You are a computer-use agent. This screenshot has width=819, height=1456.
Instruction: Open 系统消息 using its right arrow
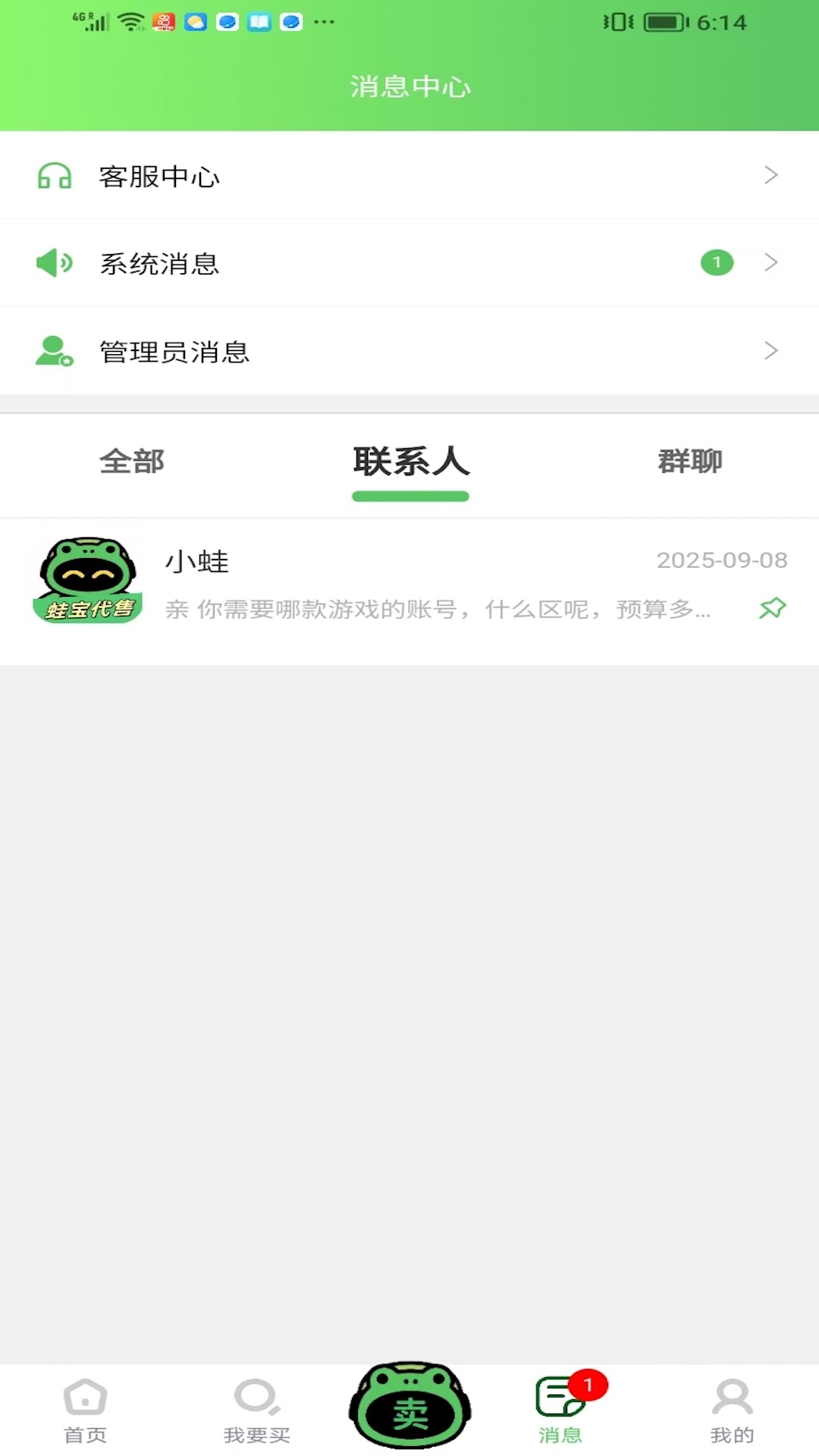click(772, 263)
